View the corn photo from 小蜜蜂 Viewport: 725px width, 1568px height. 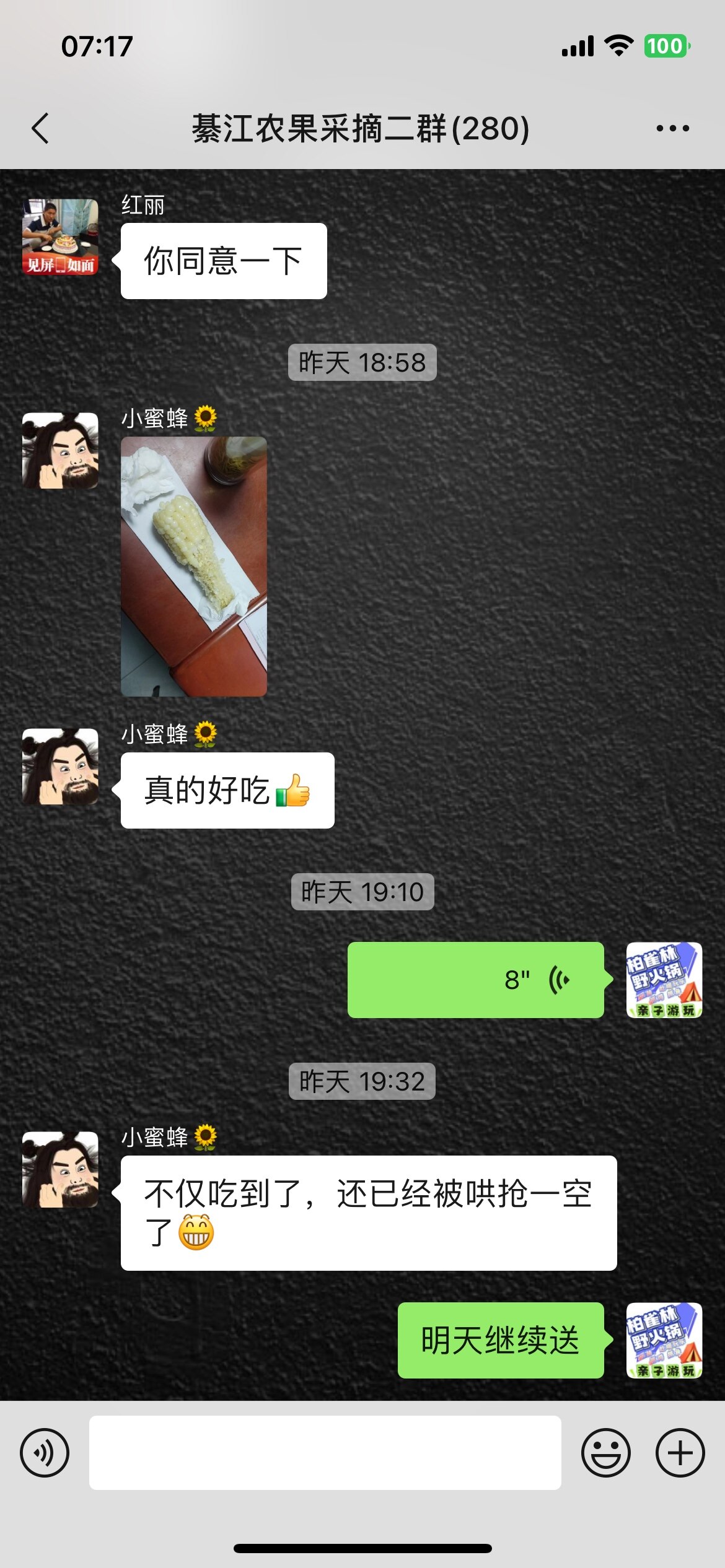click(194, 567)
